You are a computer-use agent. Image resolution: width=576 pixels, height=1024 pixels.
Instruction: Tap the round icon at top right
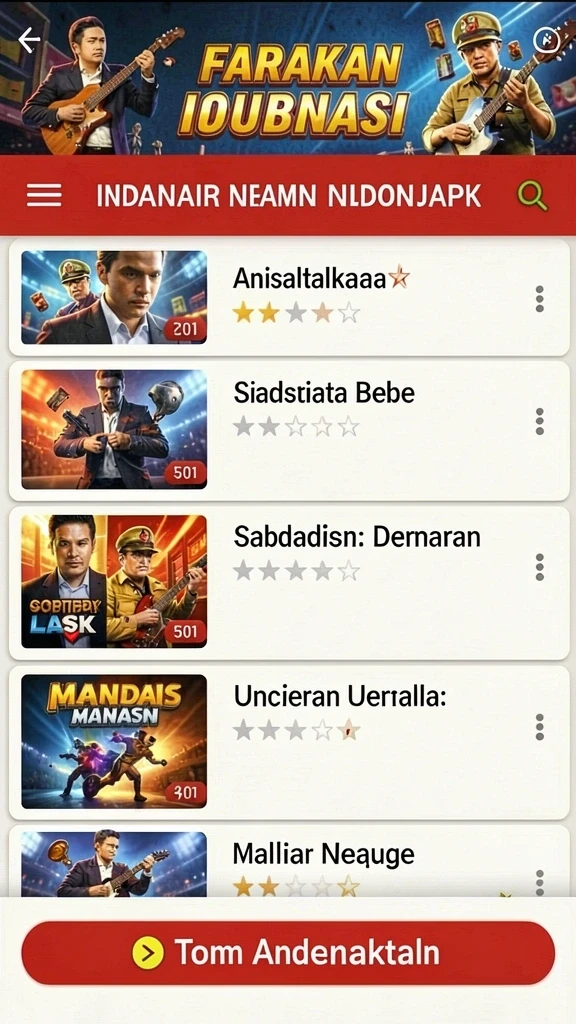(x=546, y=40)
